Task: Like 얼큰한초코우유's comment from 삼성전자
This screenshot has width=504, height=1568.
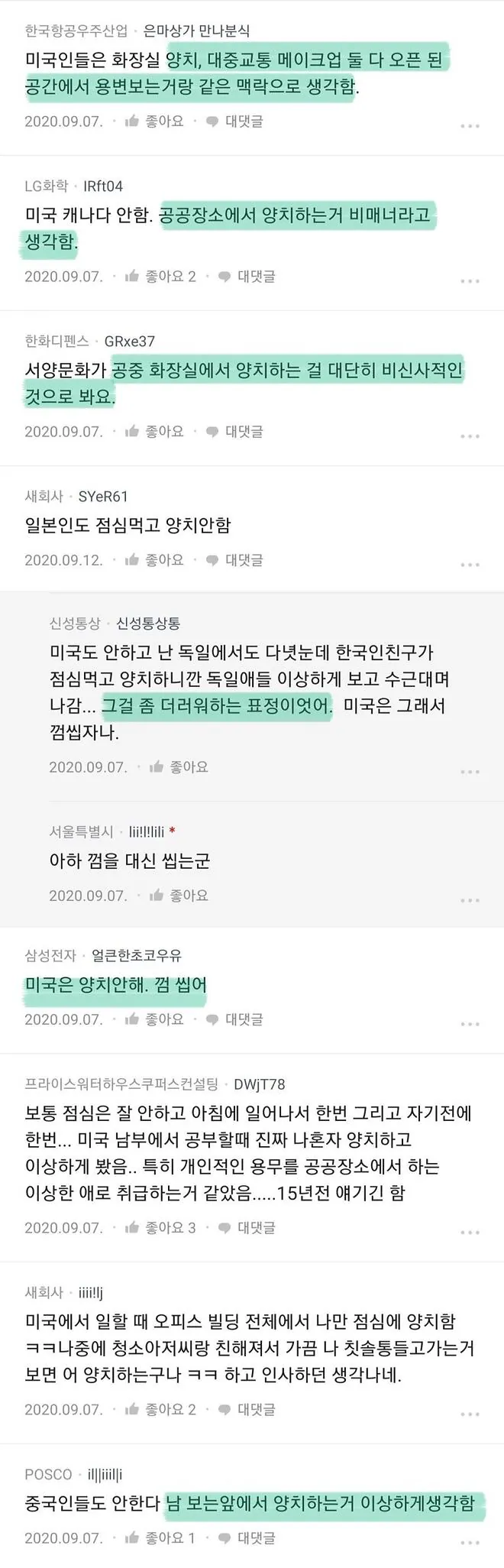Action: [155, 1019]
